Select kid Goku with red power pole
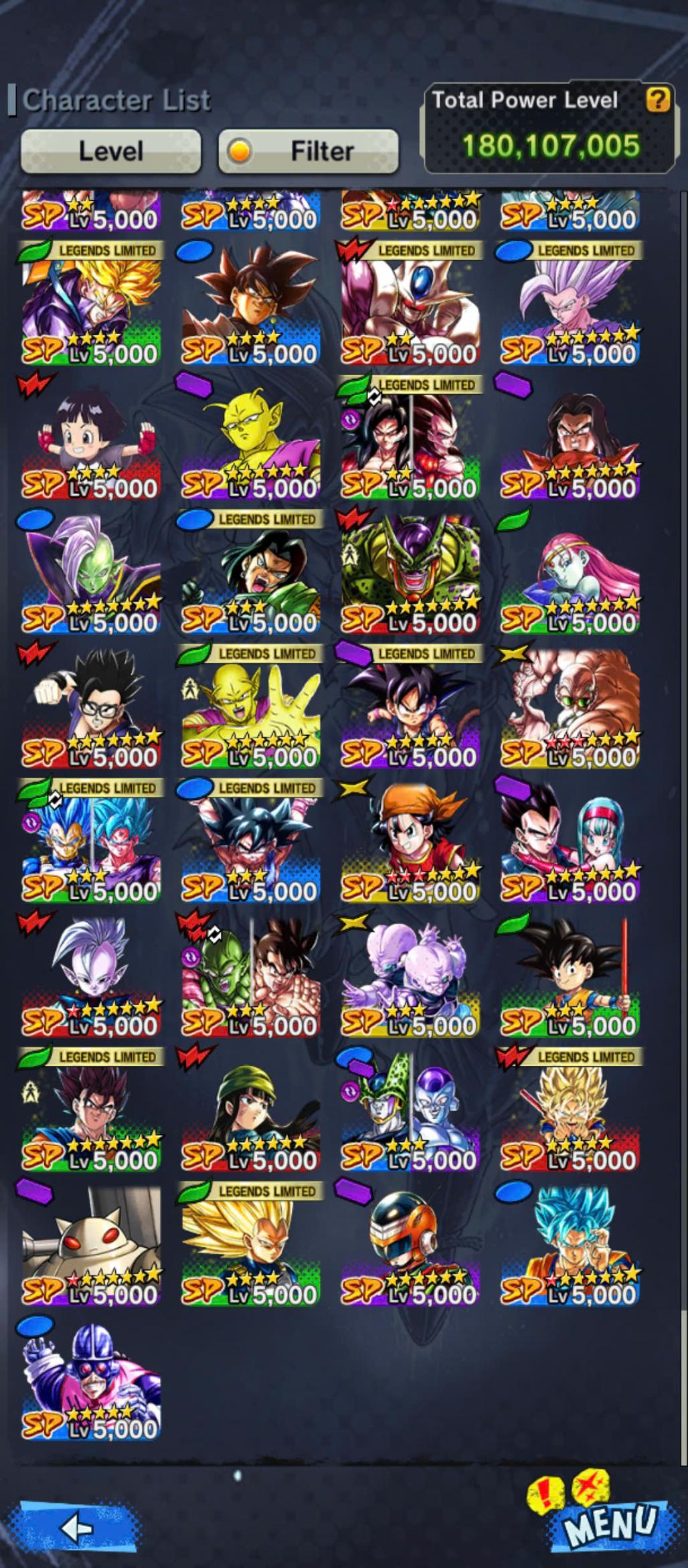 click(x=570, y=977)
